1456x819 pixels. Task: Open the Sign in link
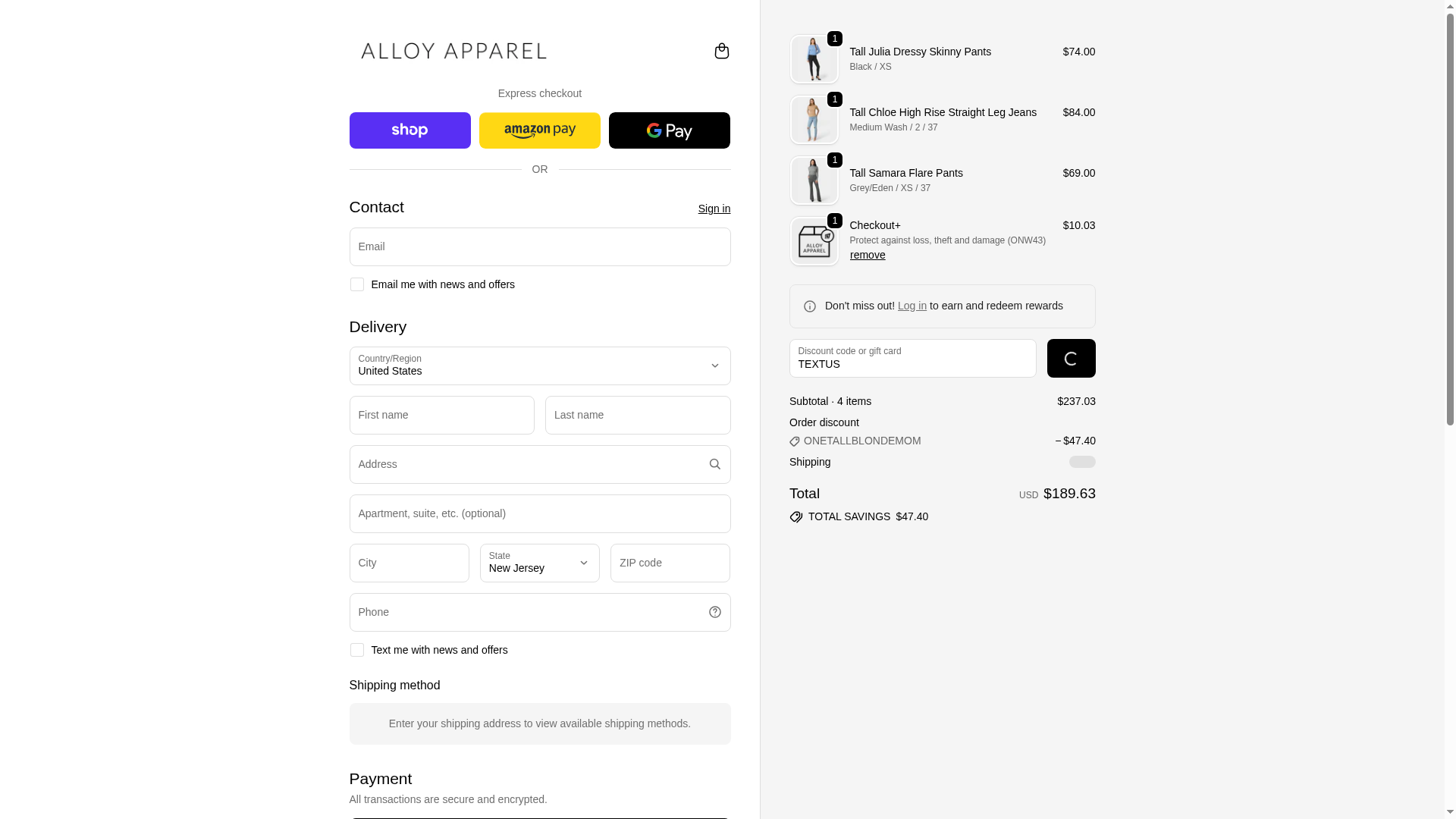[714, 209]
